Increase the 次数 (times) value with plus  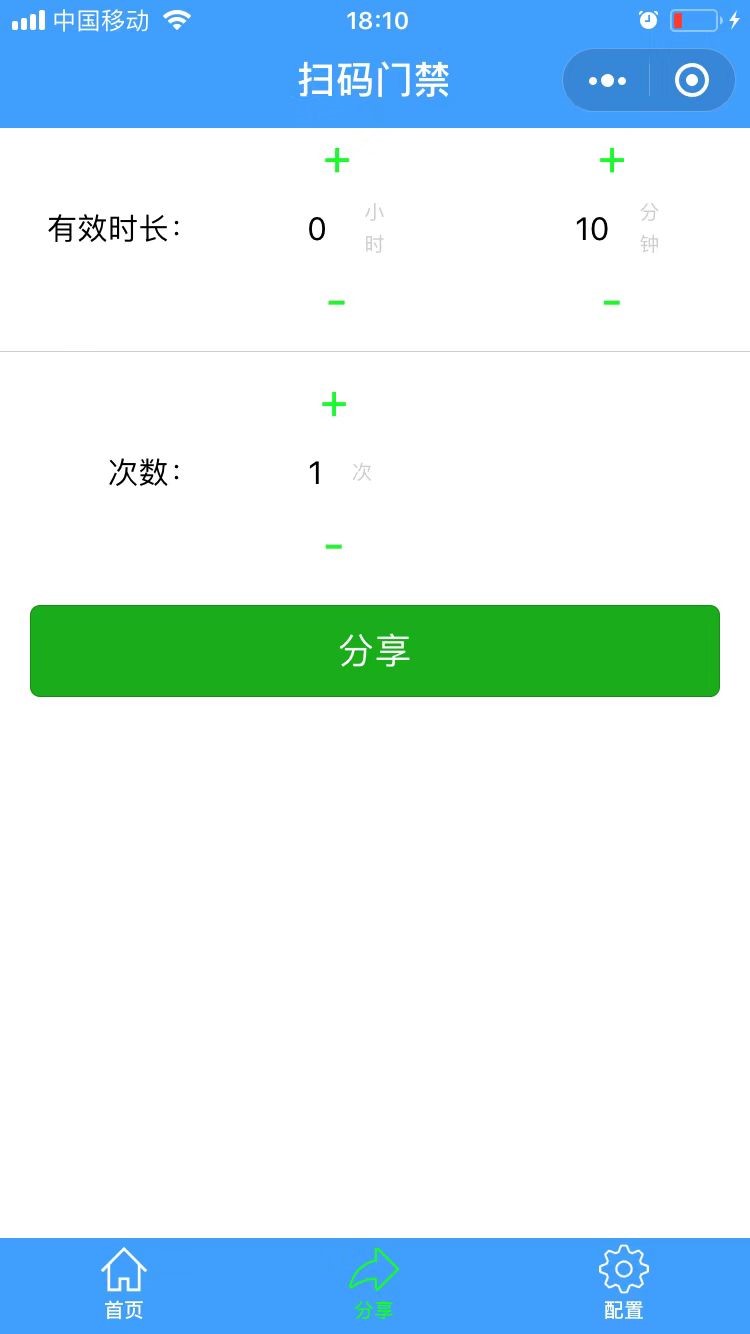click(333, 405)
